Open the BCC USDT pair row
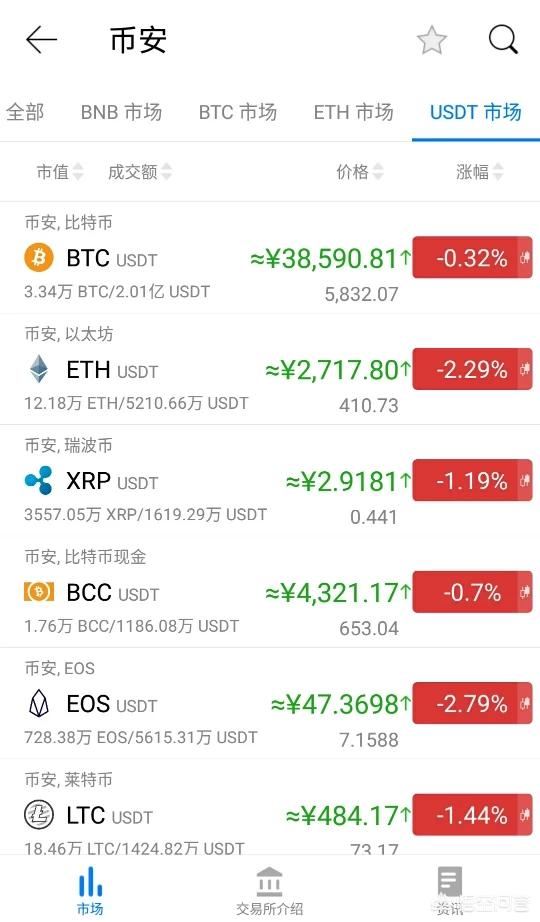 pyautogui.click(x=270, y=592)
